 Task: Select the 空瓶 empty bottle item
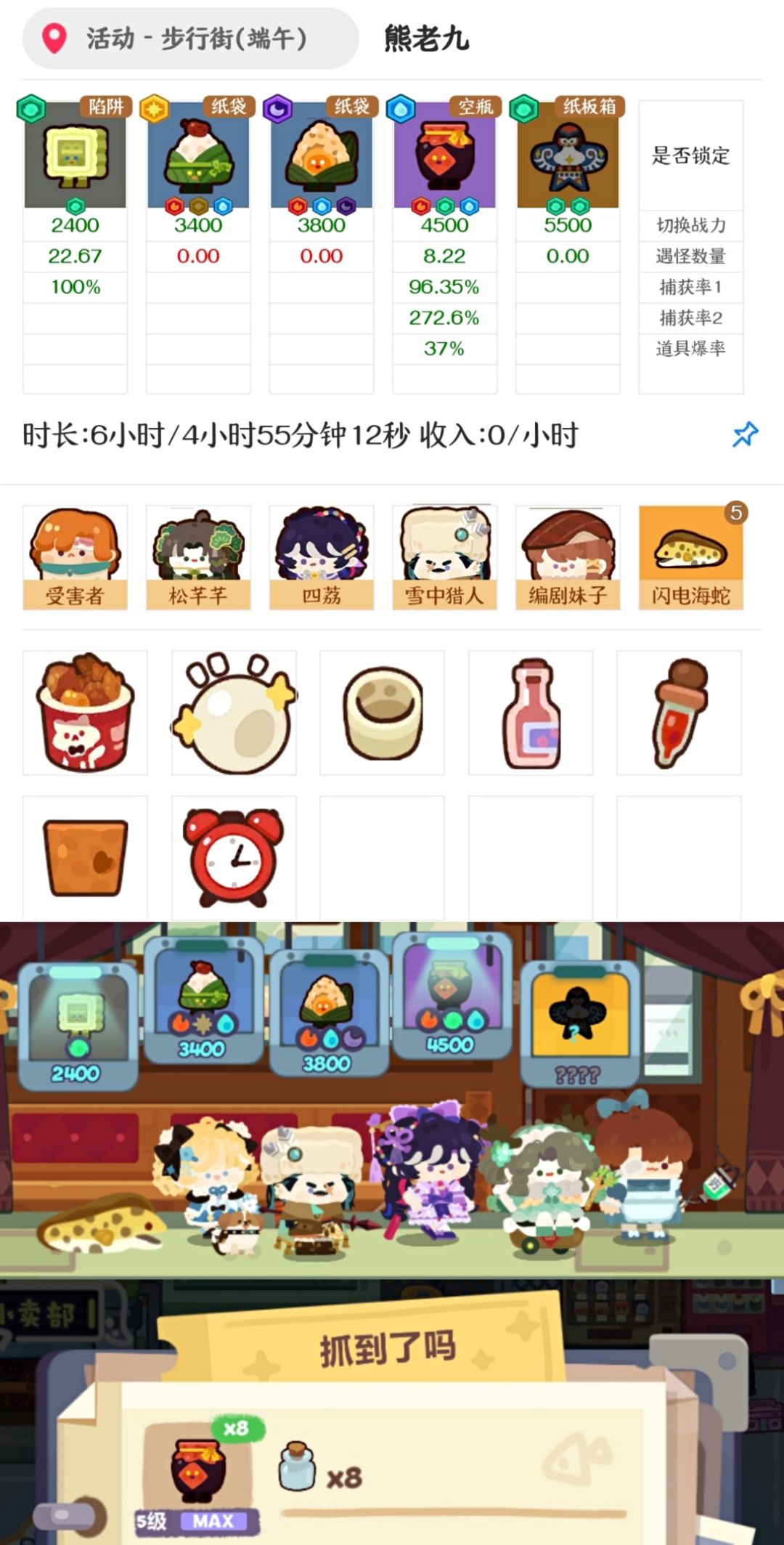(444, 156)
